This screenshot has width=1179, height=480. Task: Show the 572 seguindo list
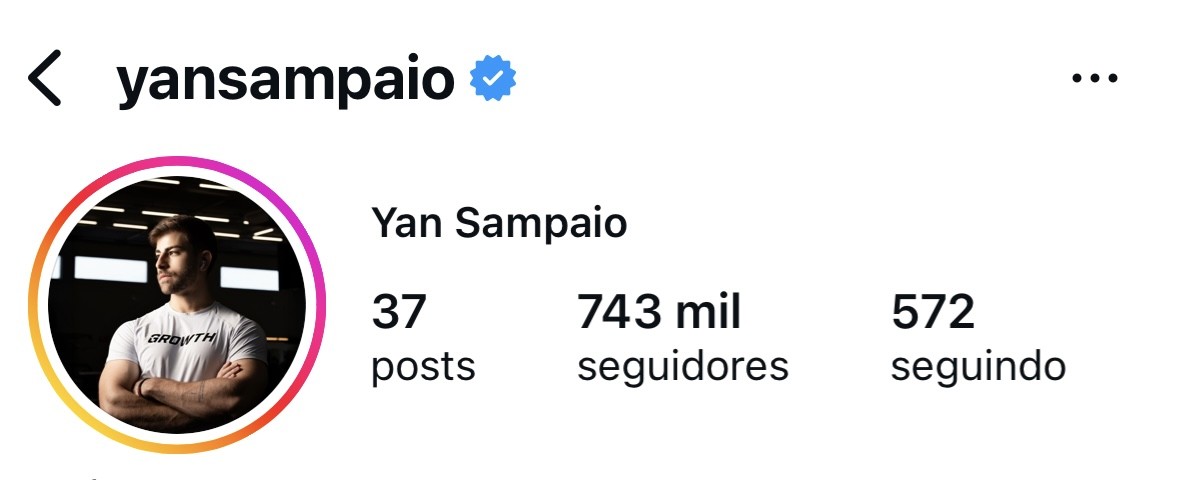tap(977, 340)
